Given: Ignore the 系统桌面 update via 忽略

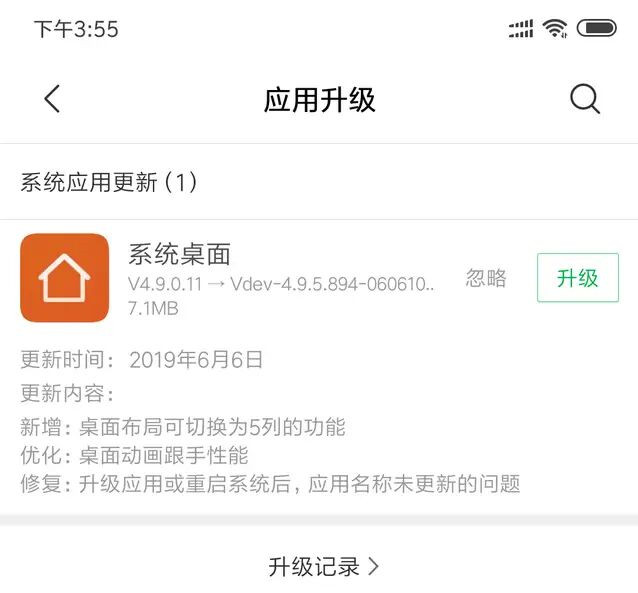Looking at the screenshot, I should point(486,278).
